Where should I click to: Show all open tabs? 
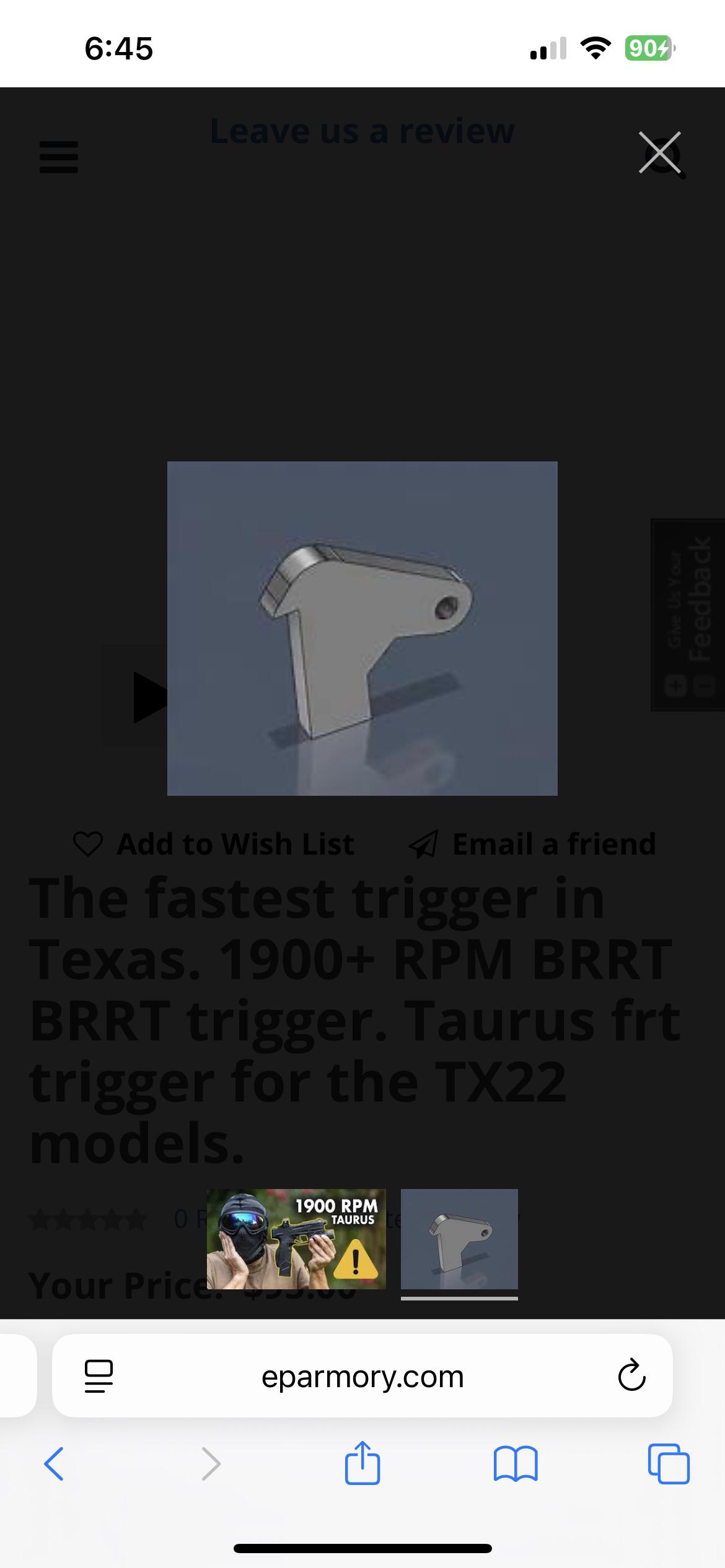click(669, 1464)
